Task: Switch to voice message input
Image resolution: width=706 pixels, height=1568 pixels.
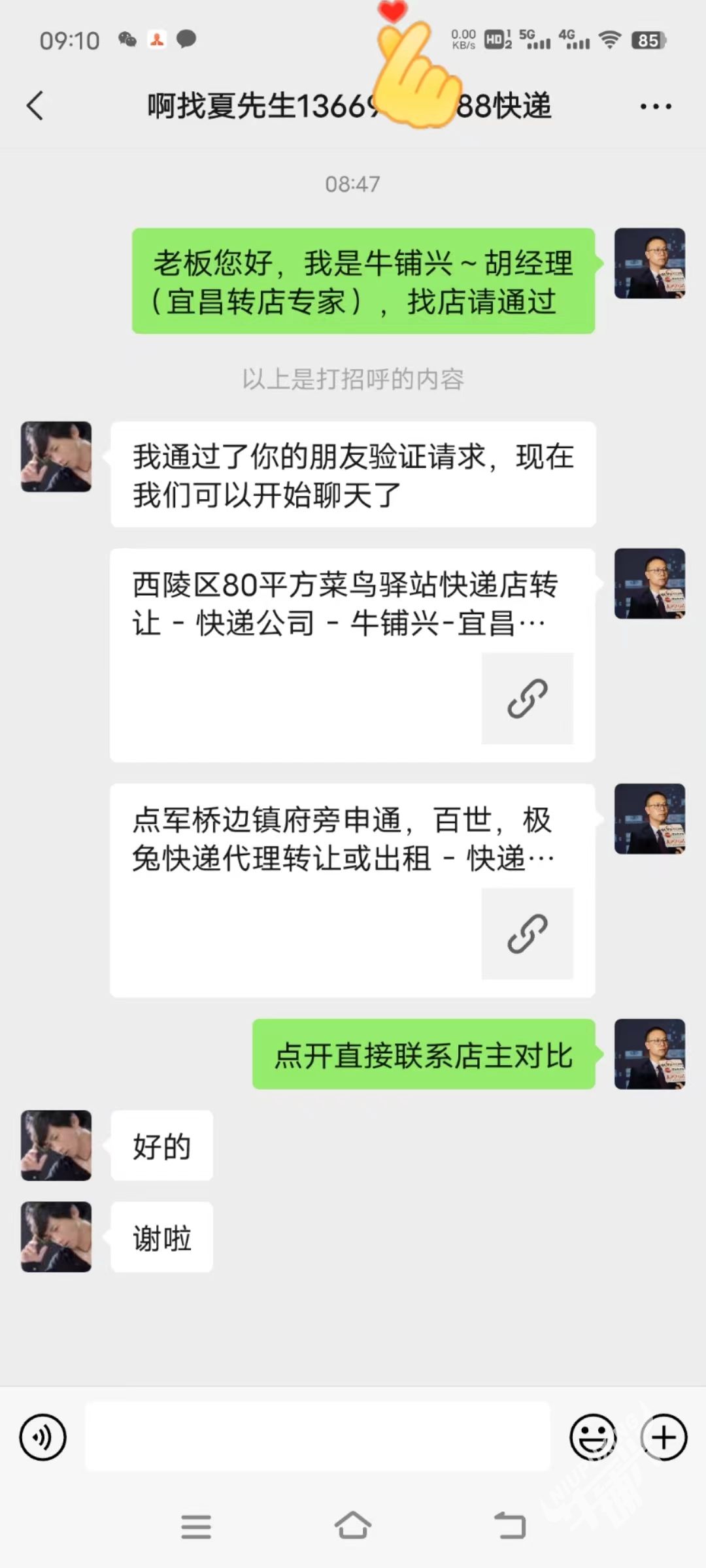Action: [x=43, y=1437]
